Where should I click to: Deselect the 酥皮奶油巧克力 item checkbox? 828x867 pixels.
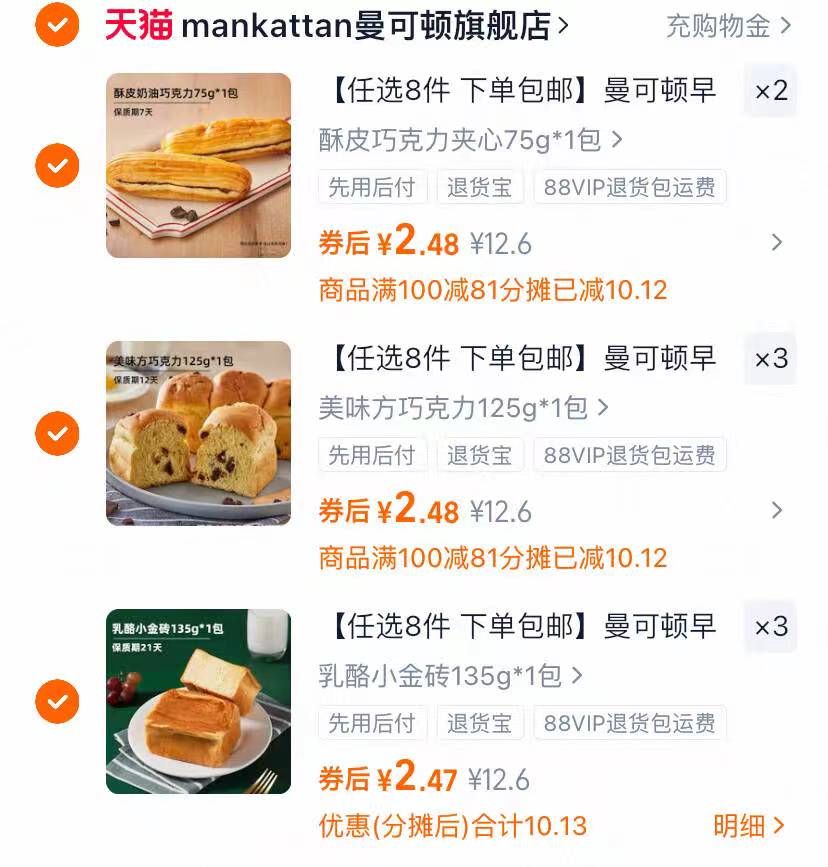point(57,165)
